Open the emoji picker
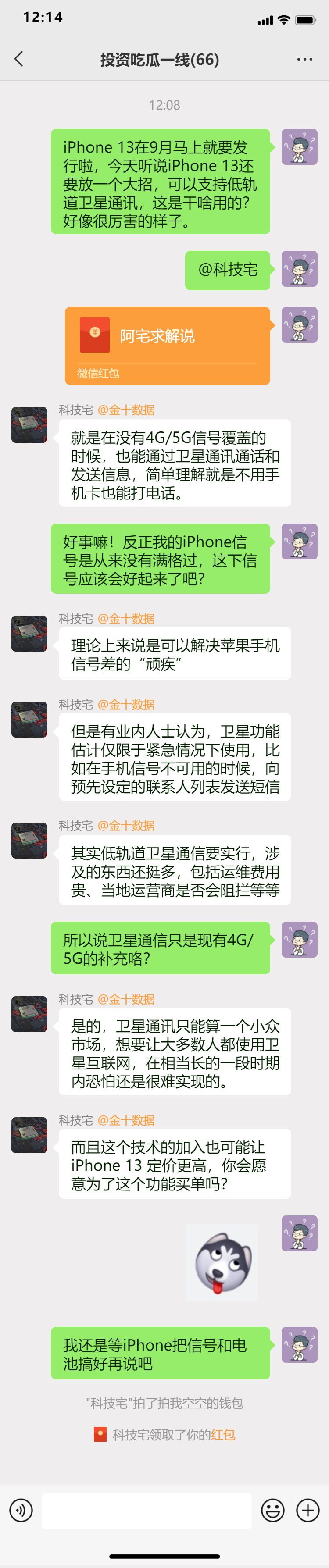329x1568 pixels. tap(272, 1510)
